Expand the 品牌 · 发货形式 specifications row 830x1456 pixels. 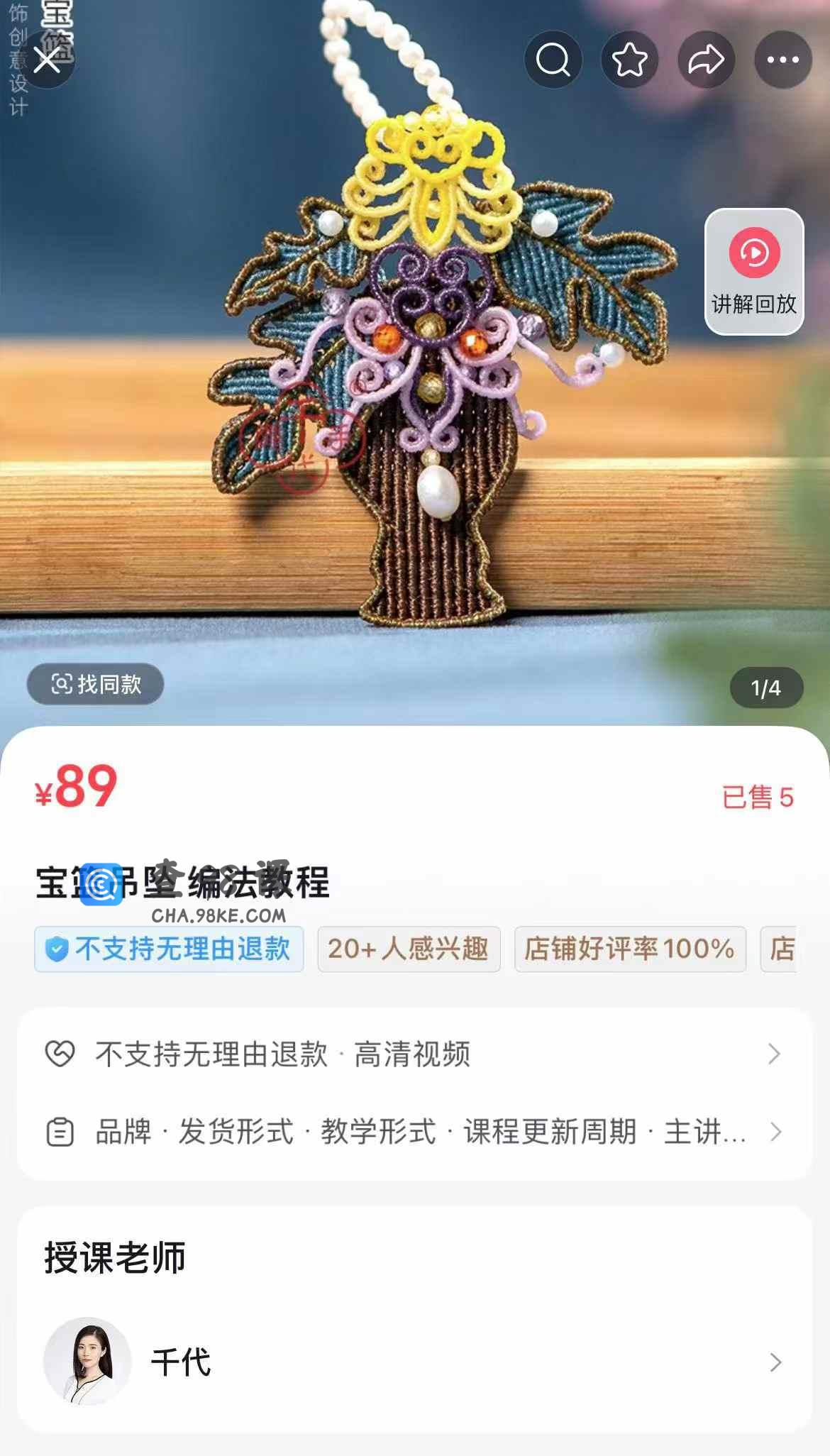click(414, 1132)
